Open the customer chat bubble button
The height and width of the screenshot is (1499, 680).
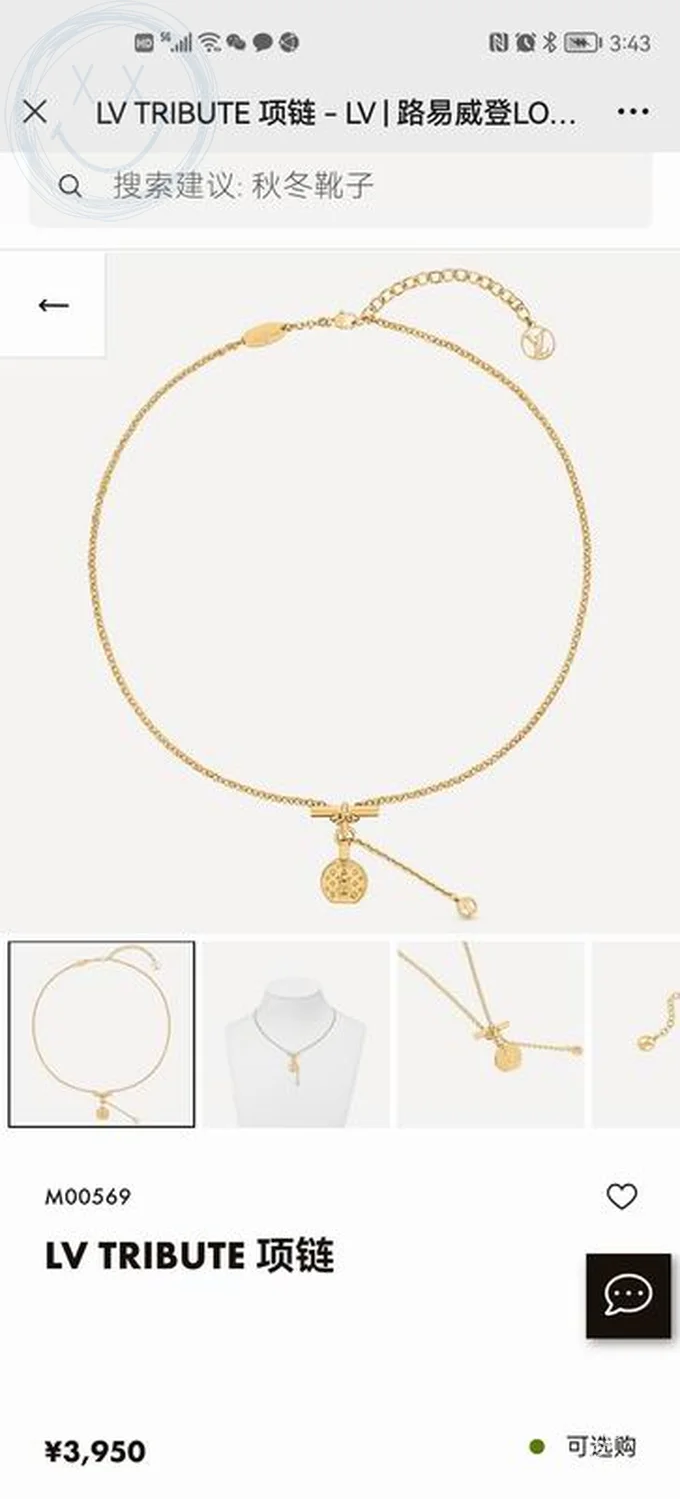(628, 1295)
